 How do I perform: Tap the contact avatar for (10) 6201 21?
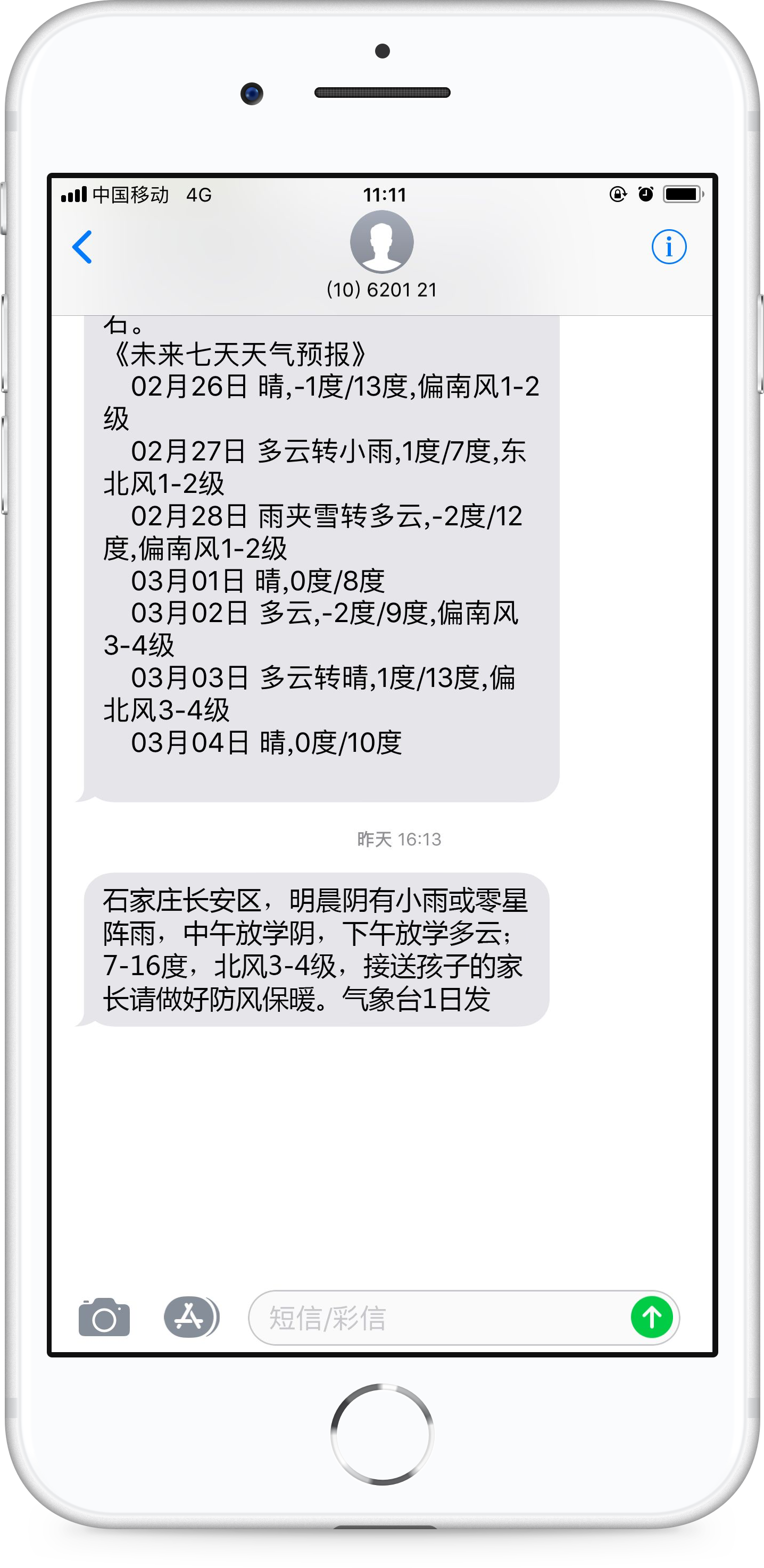click(x=382, y=242)
